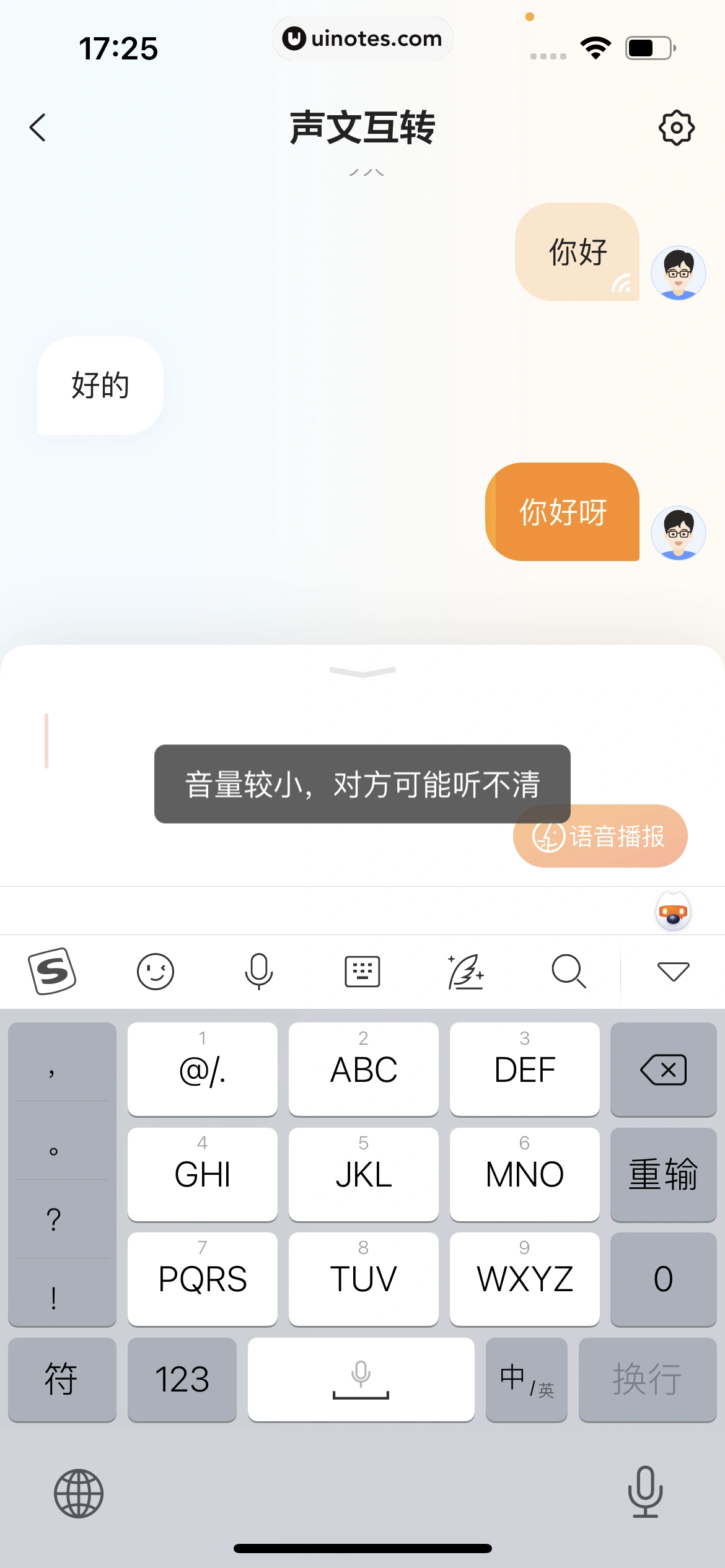Replay the 你好 voice message bubble
This screenshot has width=725, height=1568.
[x=576, y=252]
